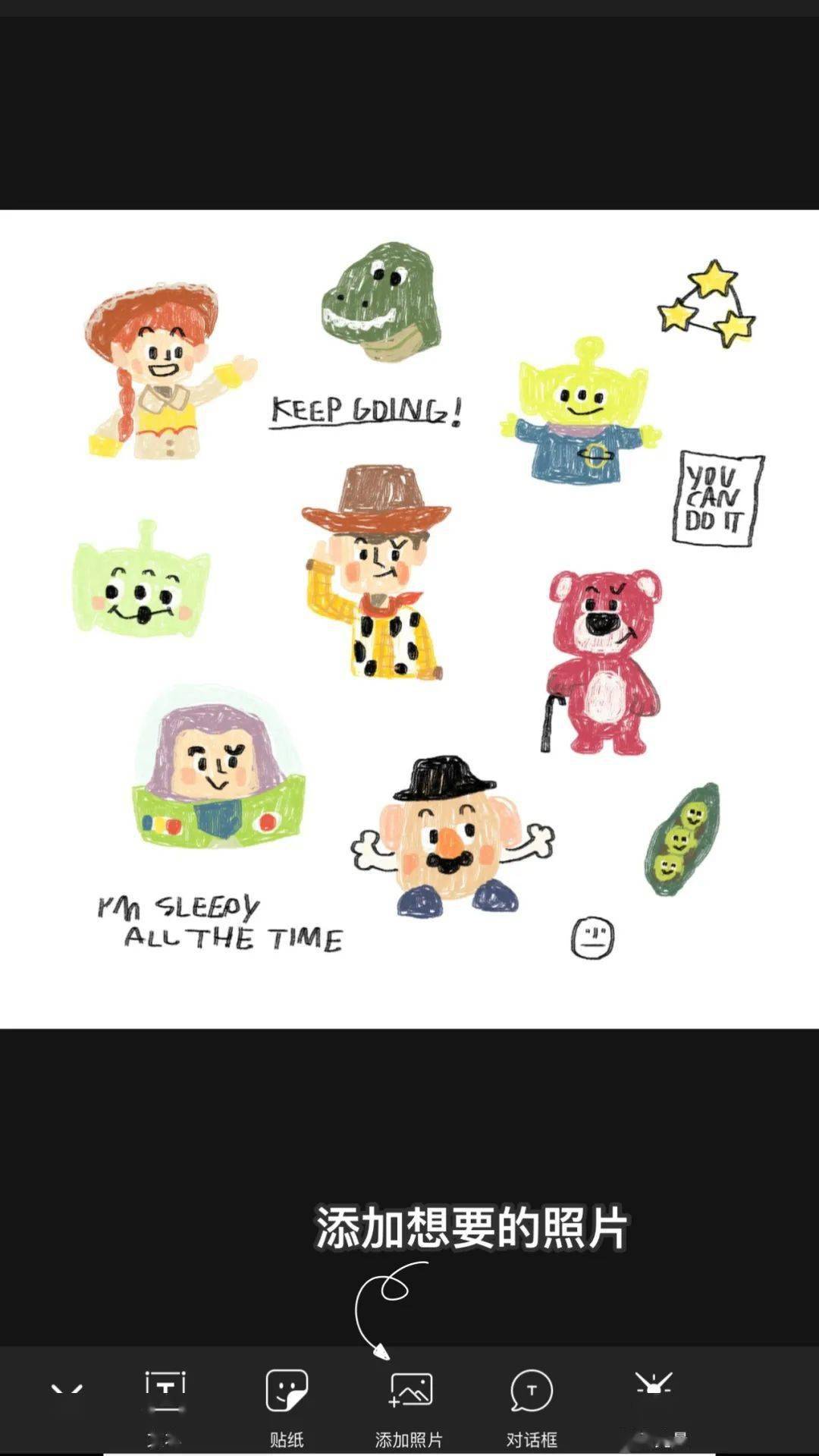This screenshot has height=1456, width=819.
Task: Collapse the toolbar with the down chevron
Action: pyautogui.click(x=67, y=1389)
